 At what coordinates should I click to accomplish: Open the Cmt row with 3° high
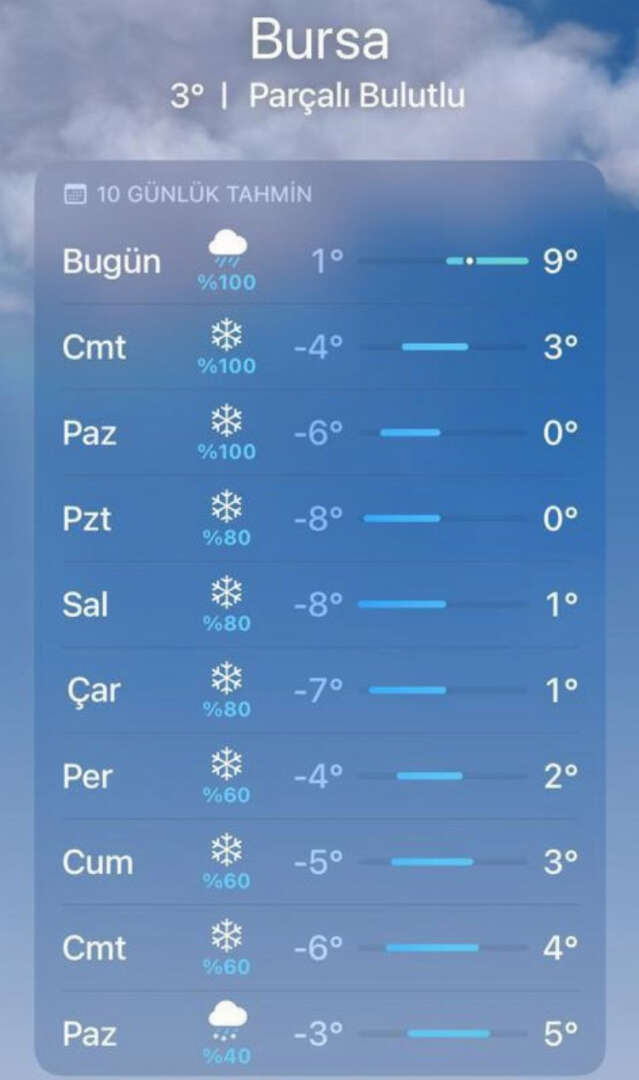pos(320,347)
